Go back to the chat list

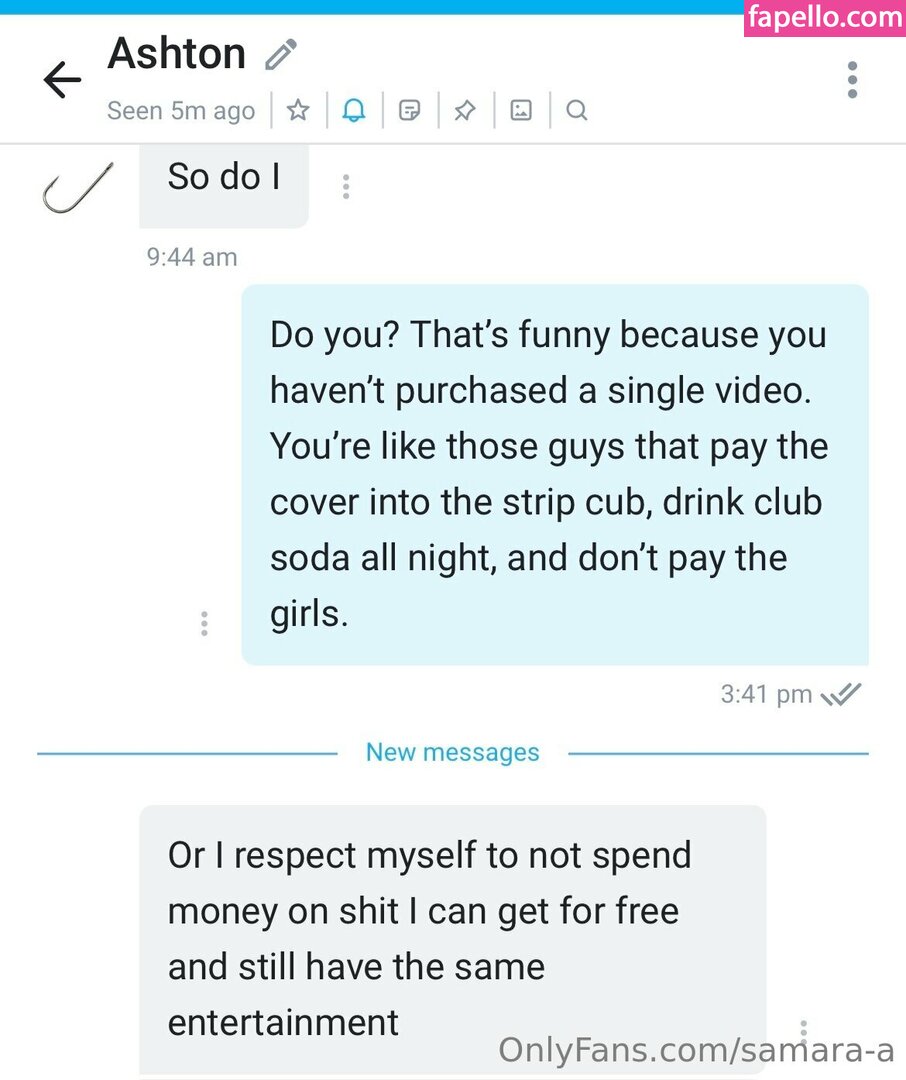click(62, 80)
